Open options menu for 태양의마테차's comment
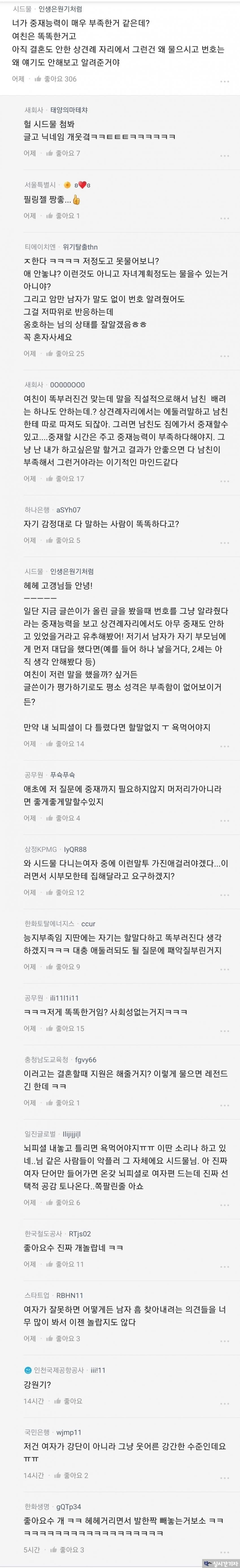This screenshot has width=240, height=1568. [x=224, y=155]
